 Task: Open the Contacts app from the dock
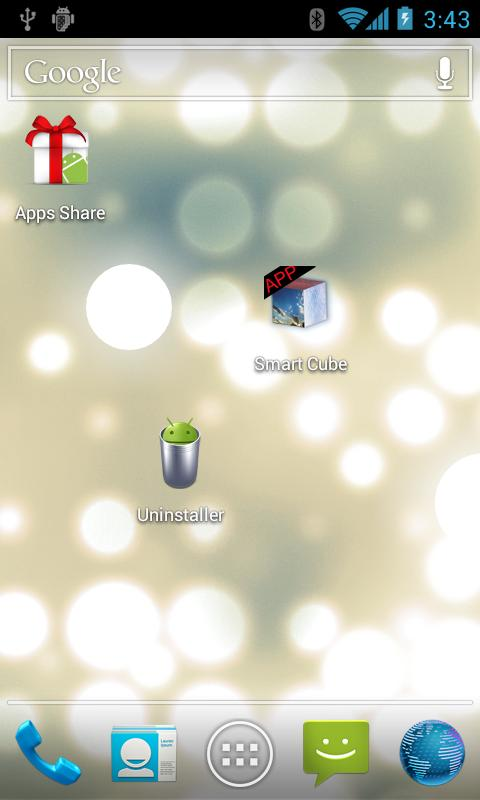point(144,754)
